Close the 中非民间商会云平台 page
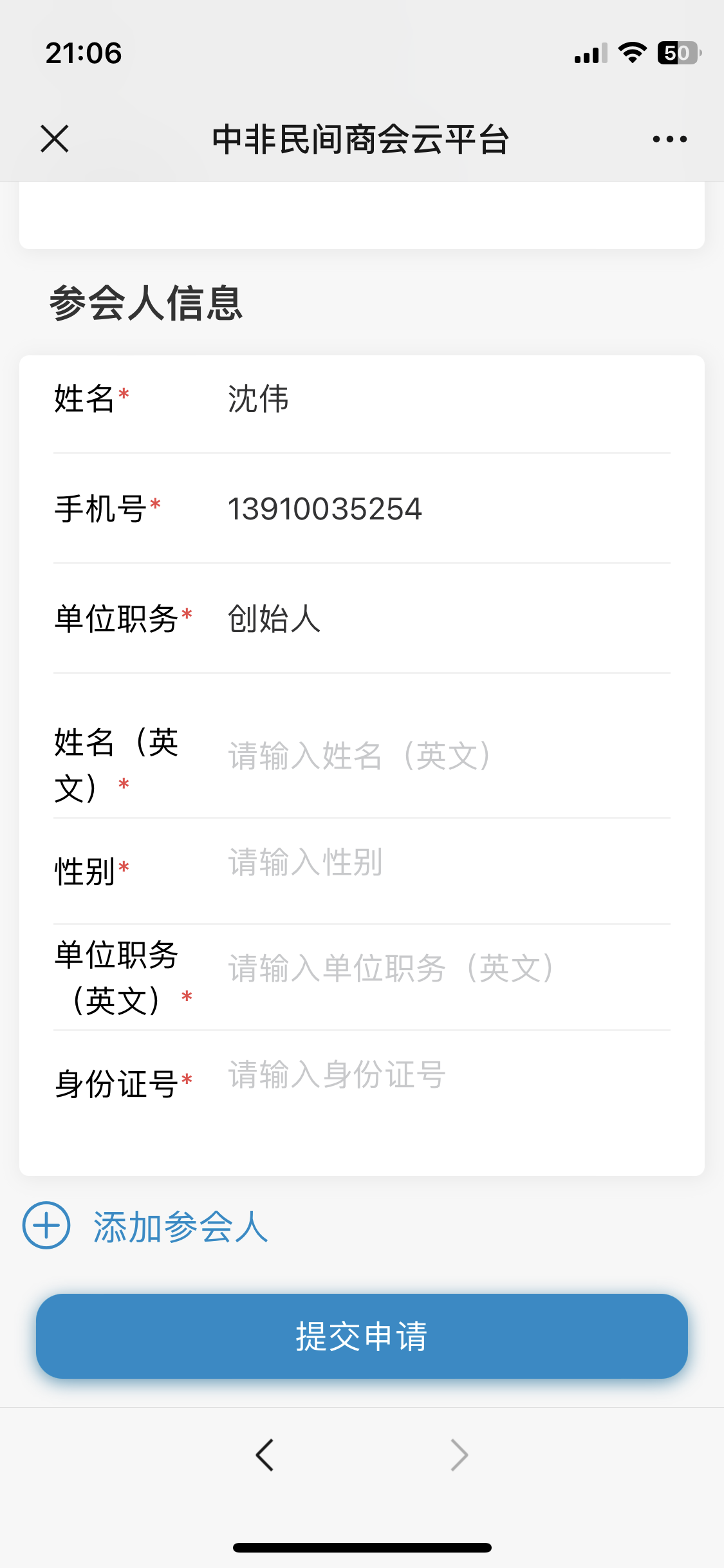Image resolution: width=724 pixels, height=1568 pixels. click(55, 139)
